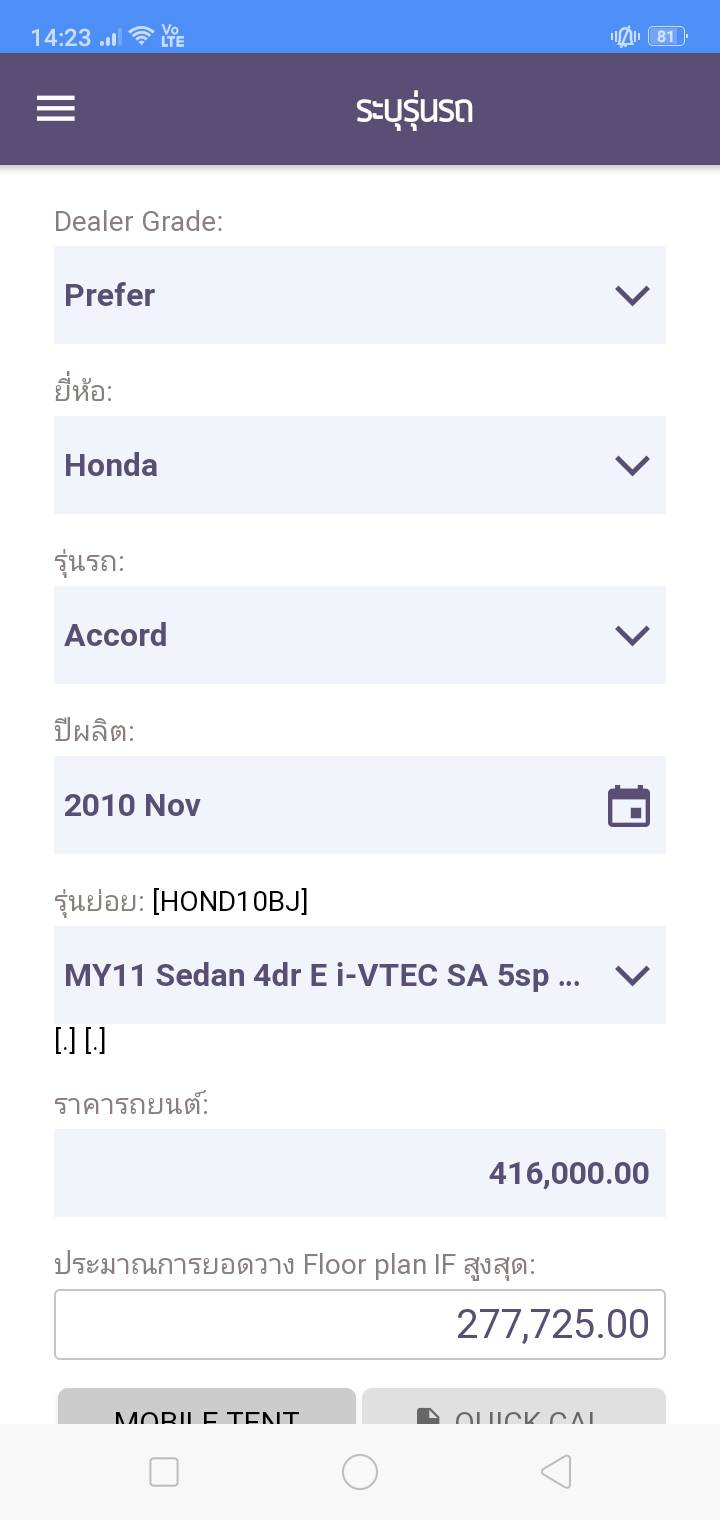The width and height of the screenshot is (720, 1520).
Task: Select a different MY11 Sedan sub-model
Action: click(359, 975)
